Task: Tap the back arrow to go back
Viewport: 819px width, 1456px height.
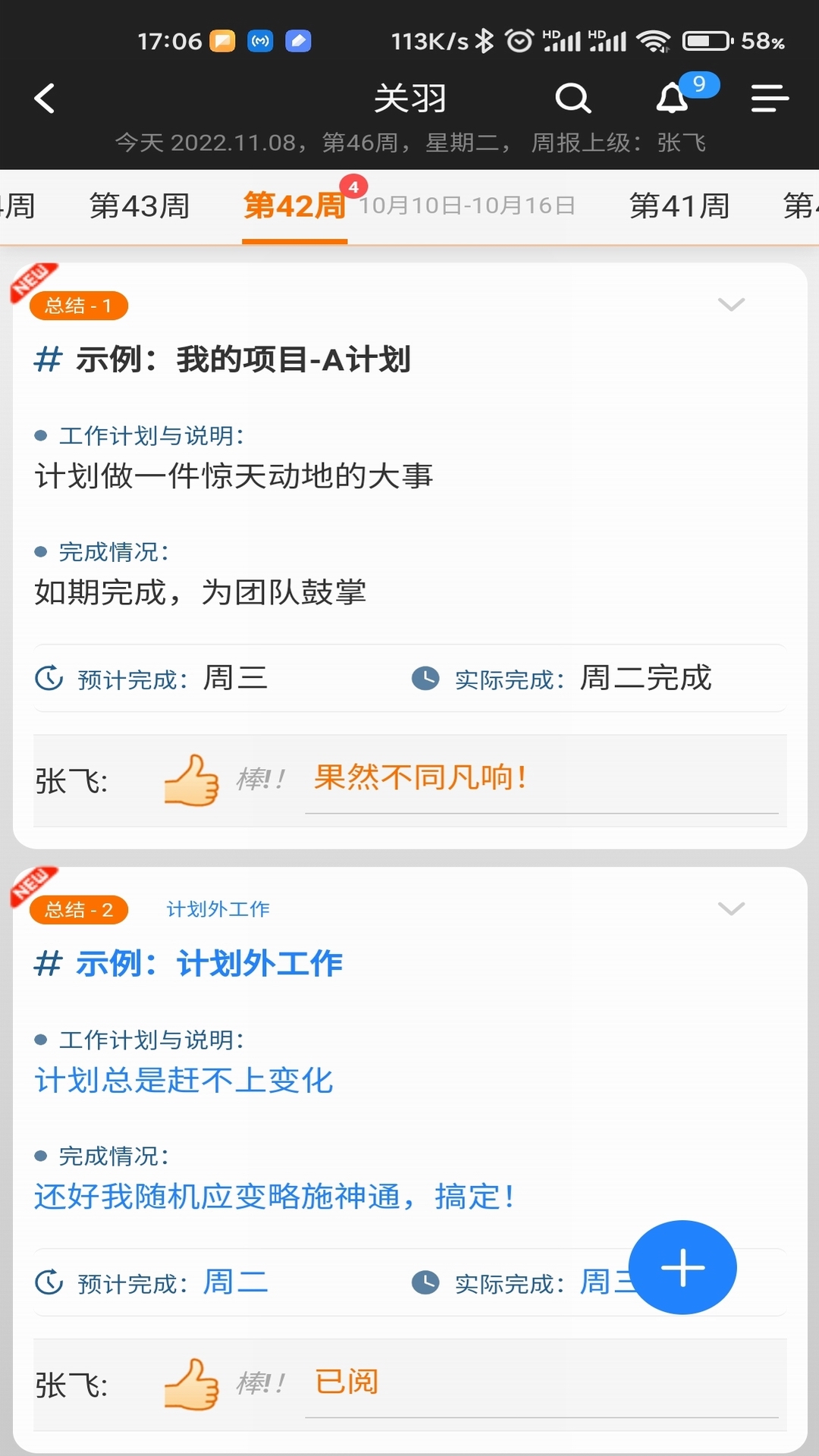Action: (43, 98)
